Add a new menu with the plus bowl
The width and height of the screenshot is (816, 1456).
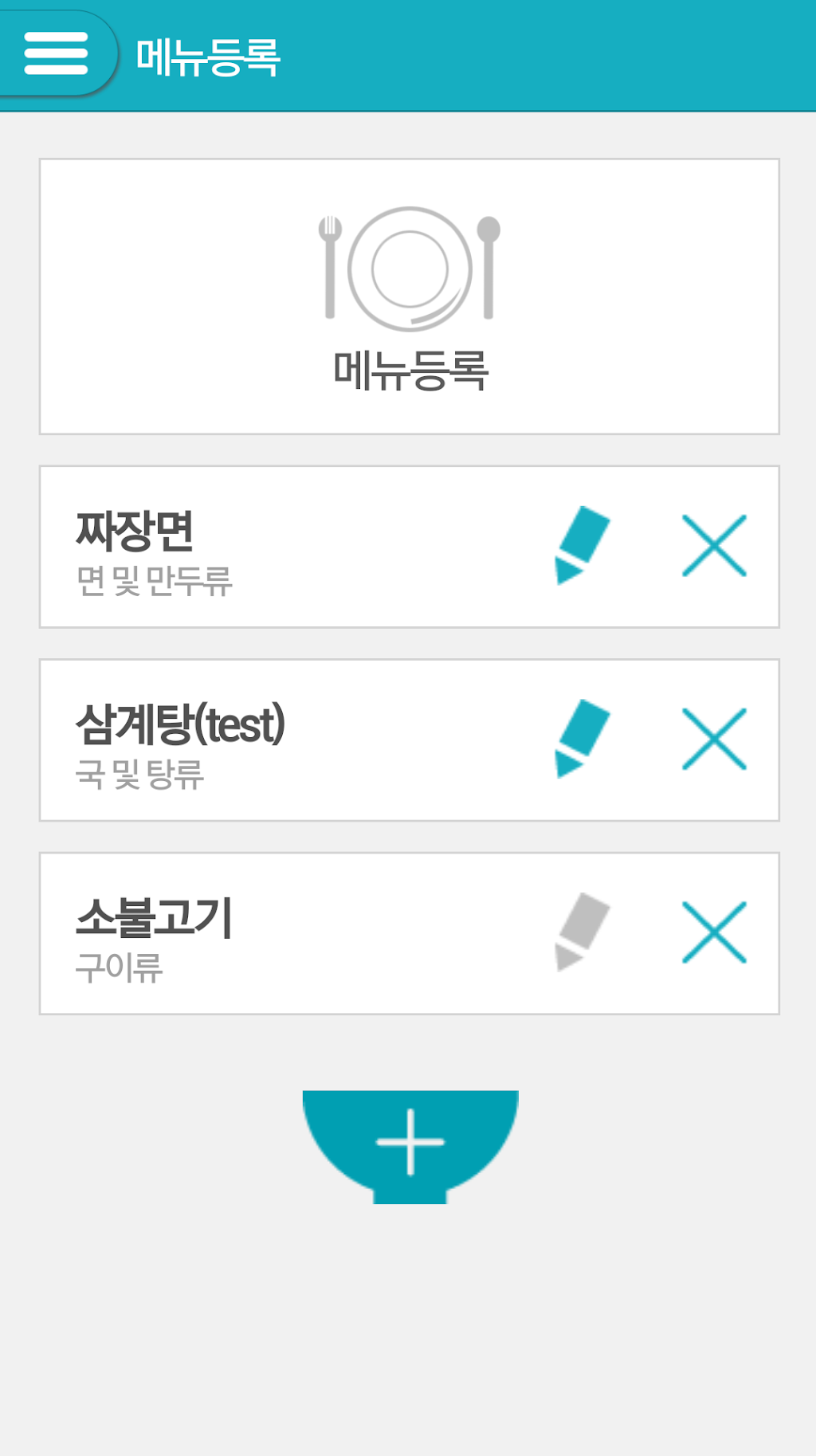410,1144
